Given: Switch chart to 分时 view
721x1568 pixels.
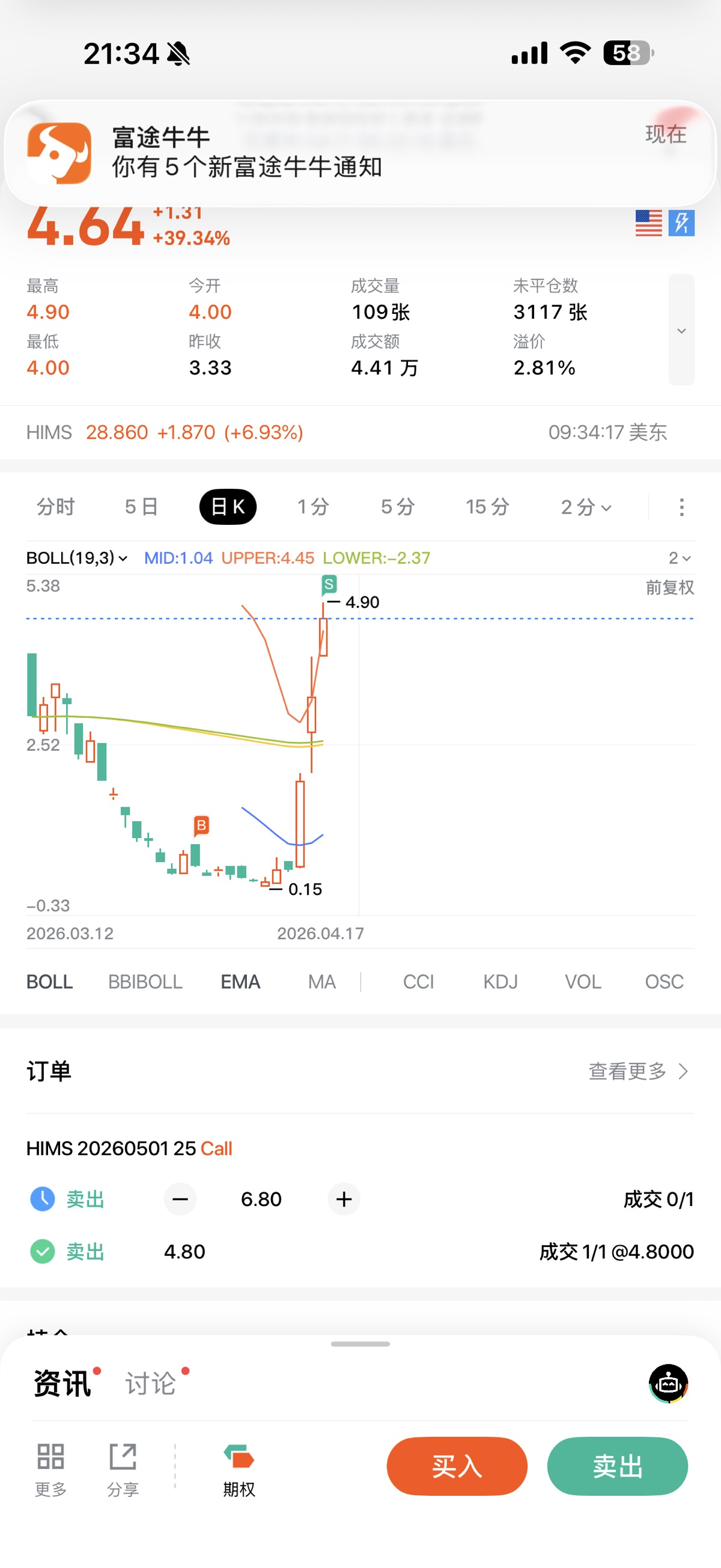Looking at the screenshot, I should (x=55, y=506).
